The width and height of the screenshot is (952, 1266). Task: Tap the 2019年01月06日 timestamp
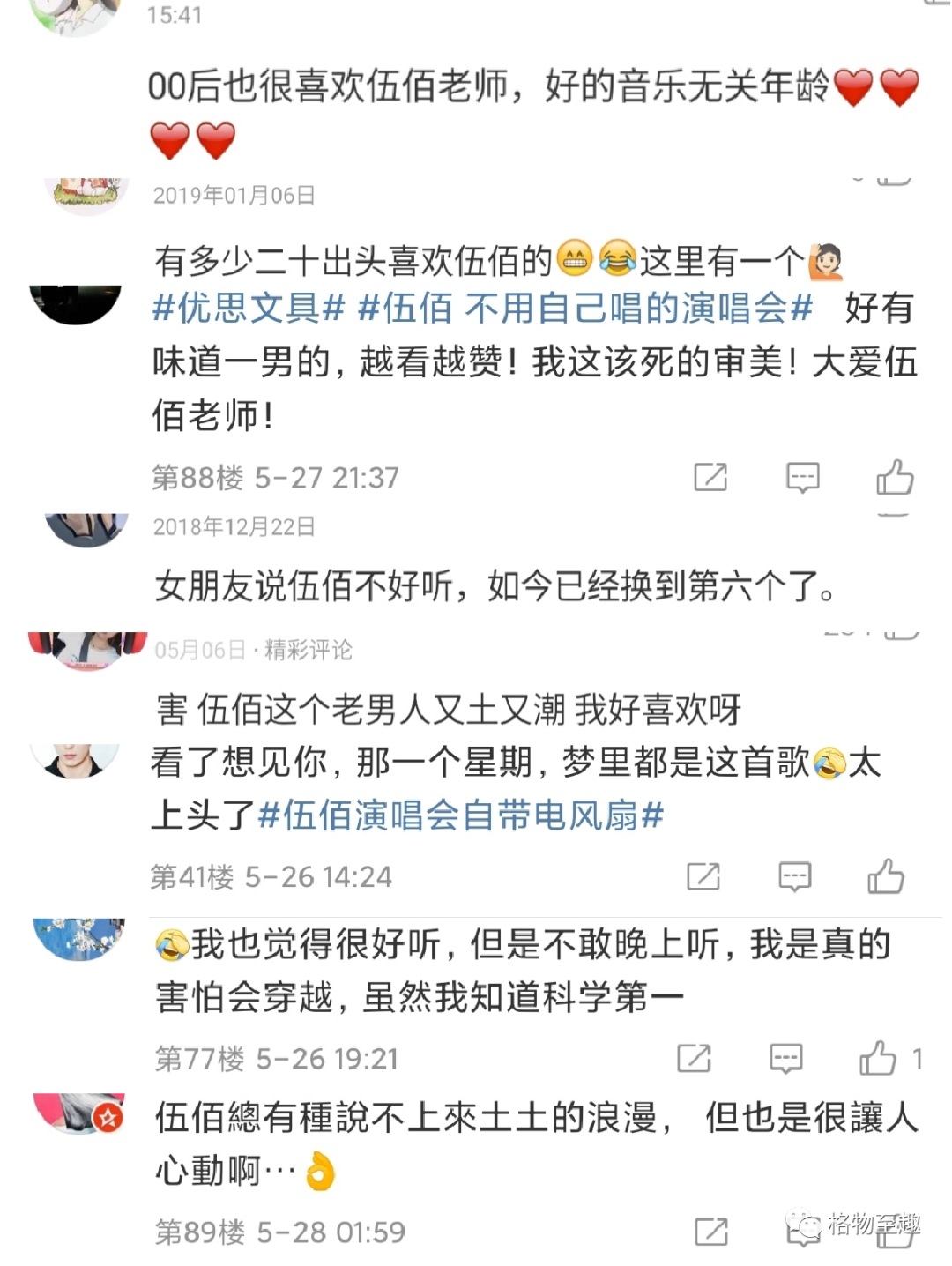click(x=233, y=196)
